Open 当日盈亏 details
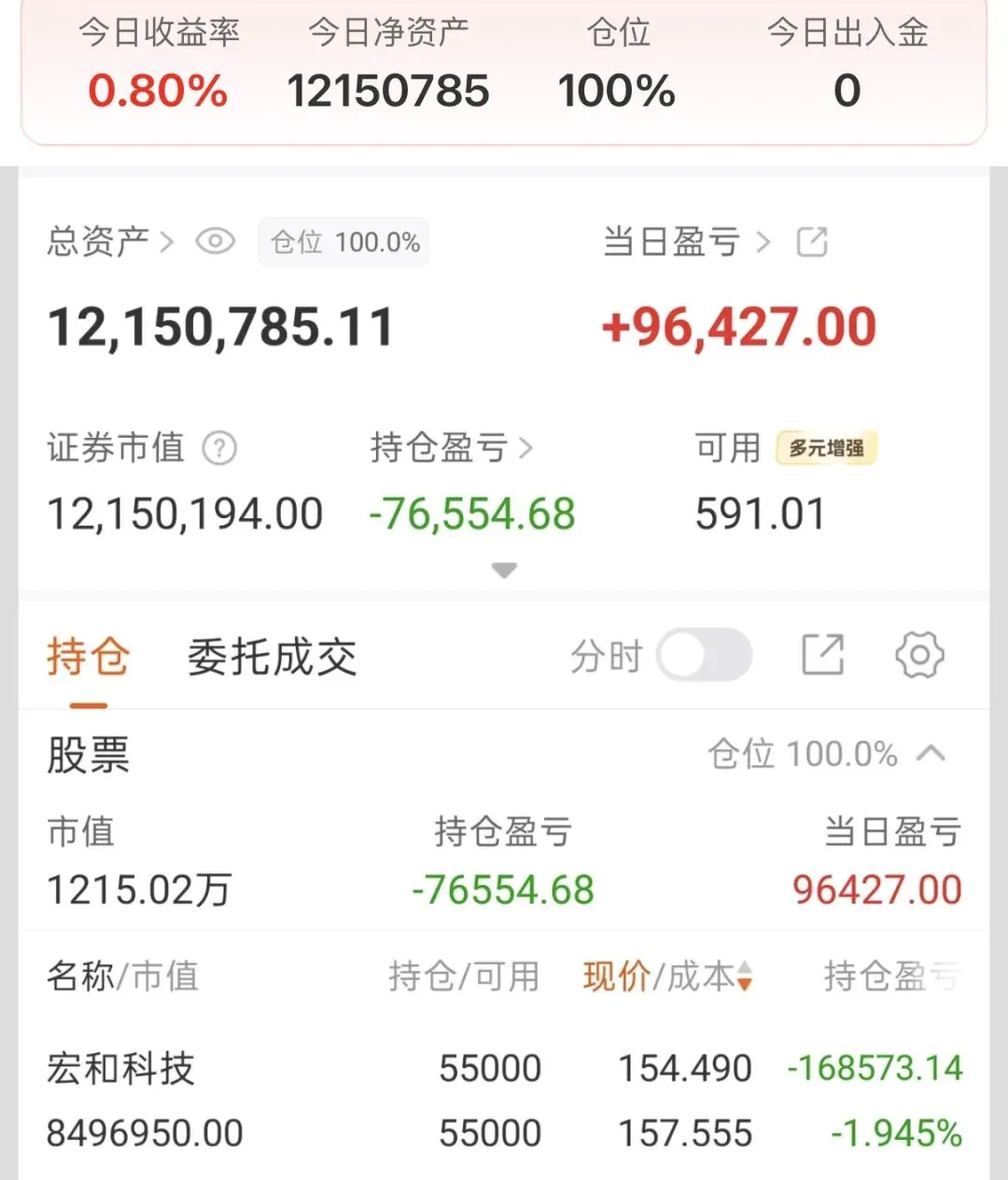 click(687, 243)
